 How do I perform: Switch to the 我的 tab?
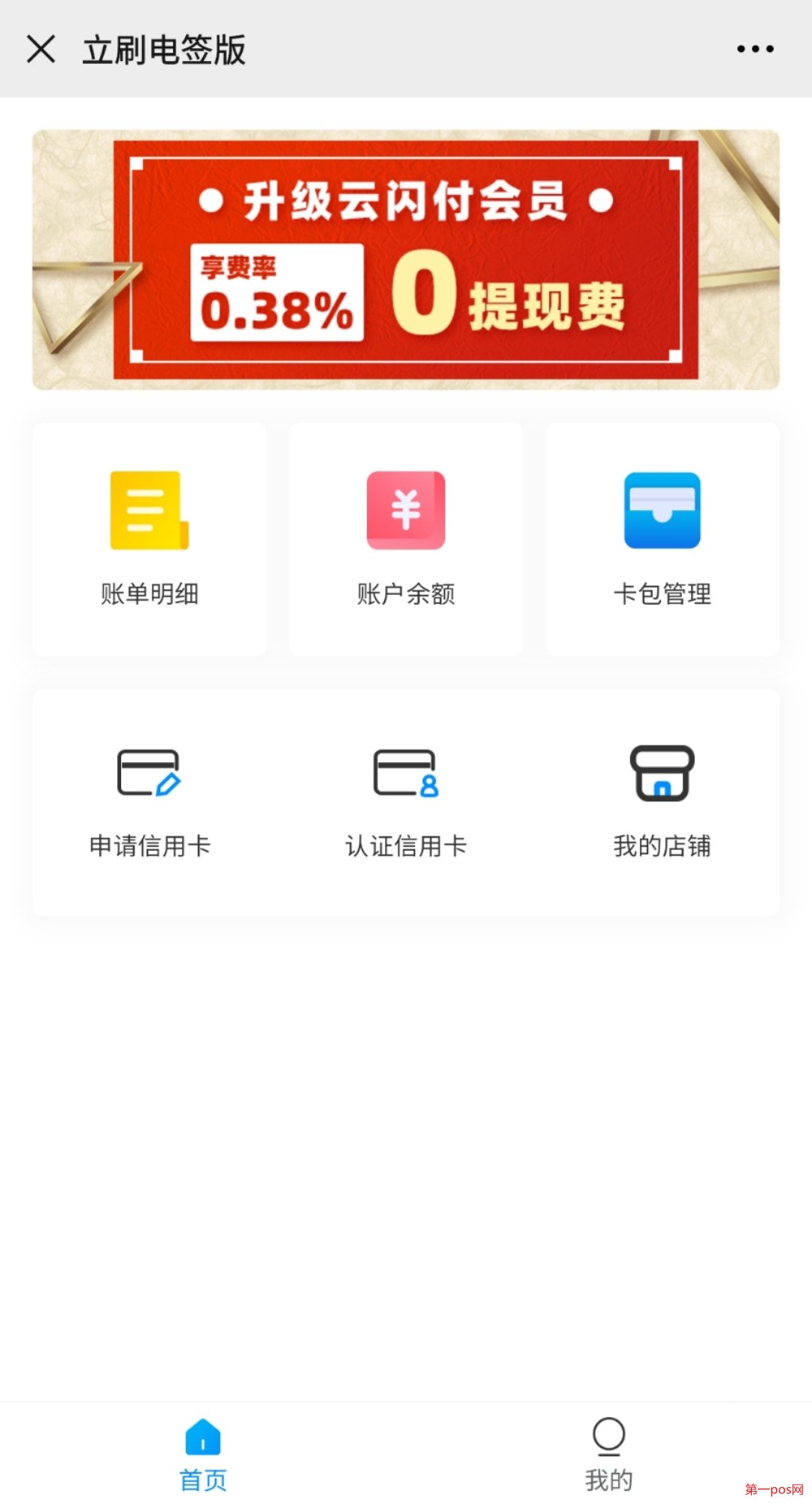[x=609, y=1453]
